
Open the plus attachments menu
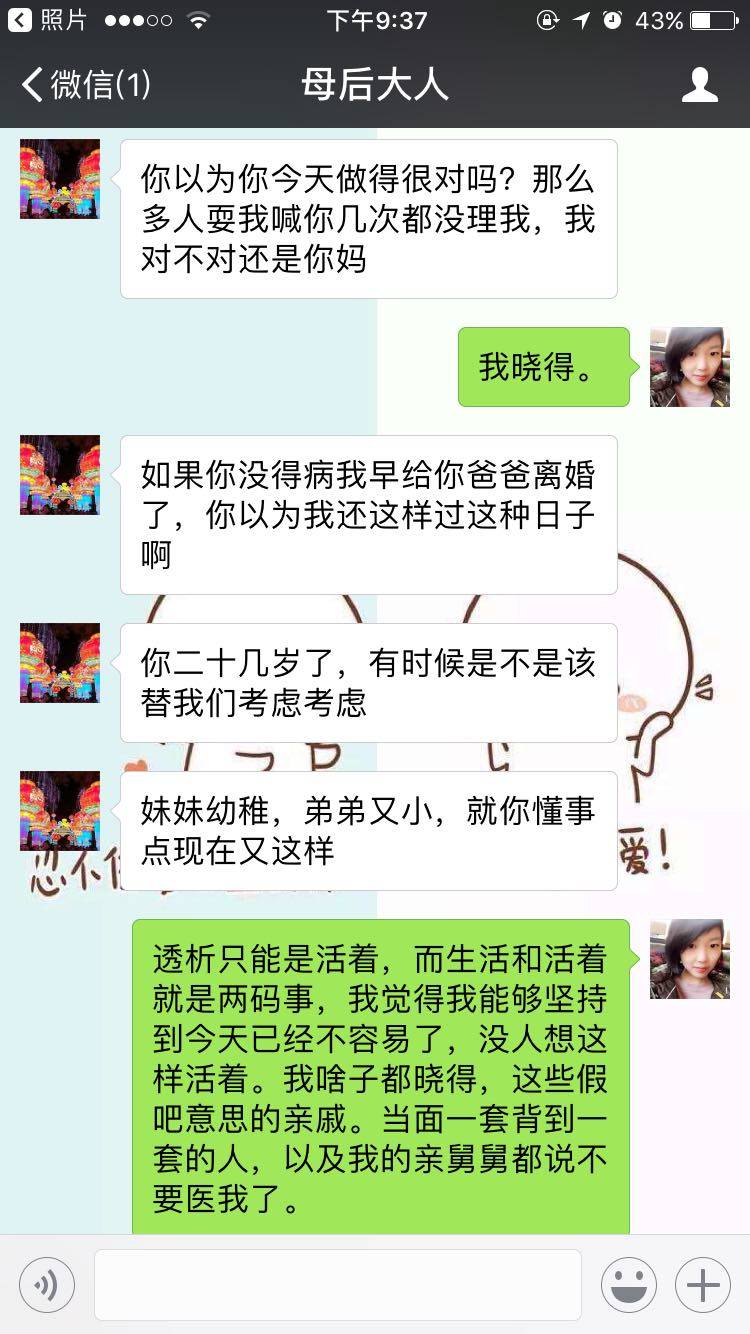pos(702,1284)
